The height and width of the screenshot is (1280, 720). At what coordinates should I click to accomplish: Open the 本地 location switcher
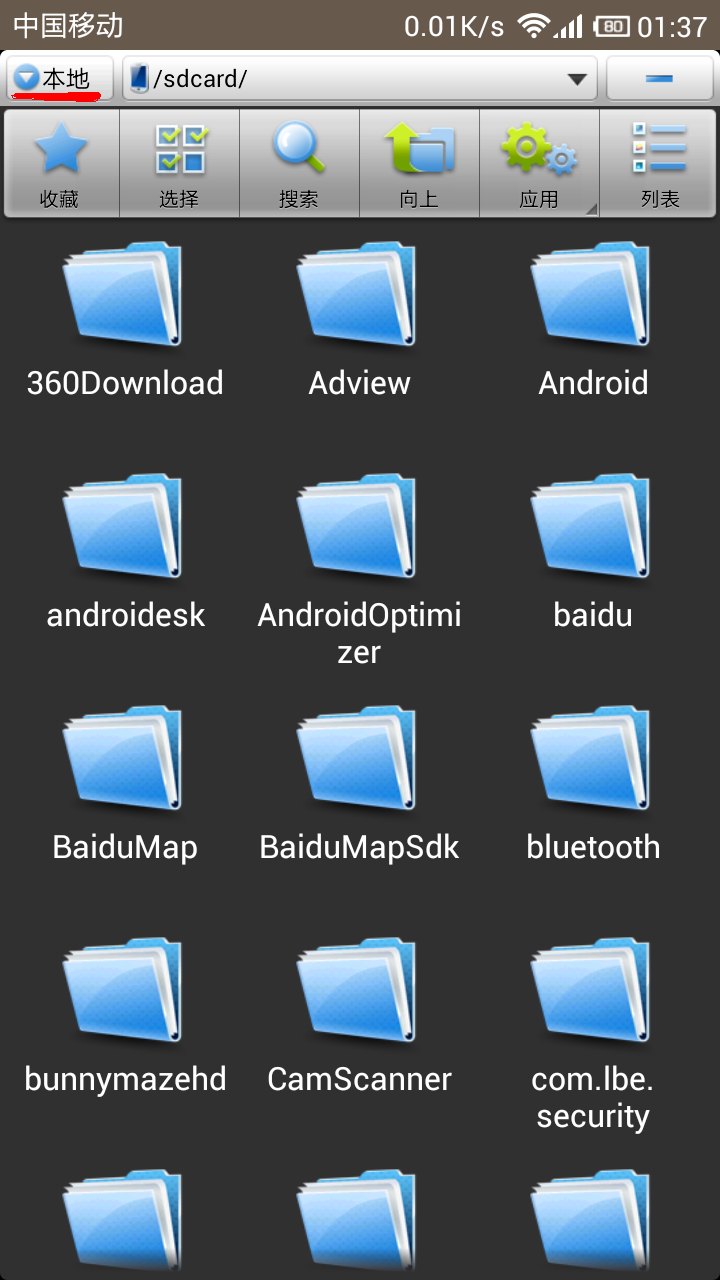tap(58, 78)
